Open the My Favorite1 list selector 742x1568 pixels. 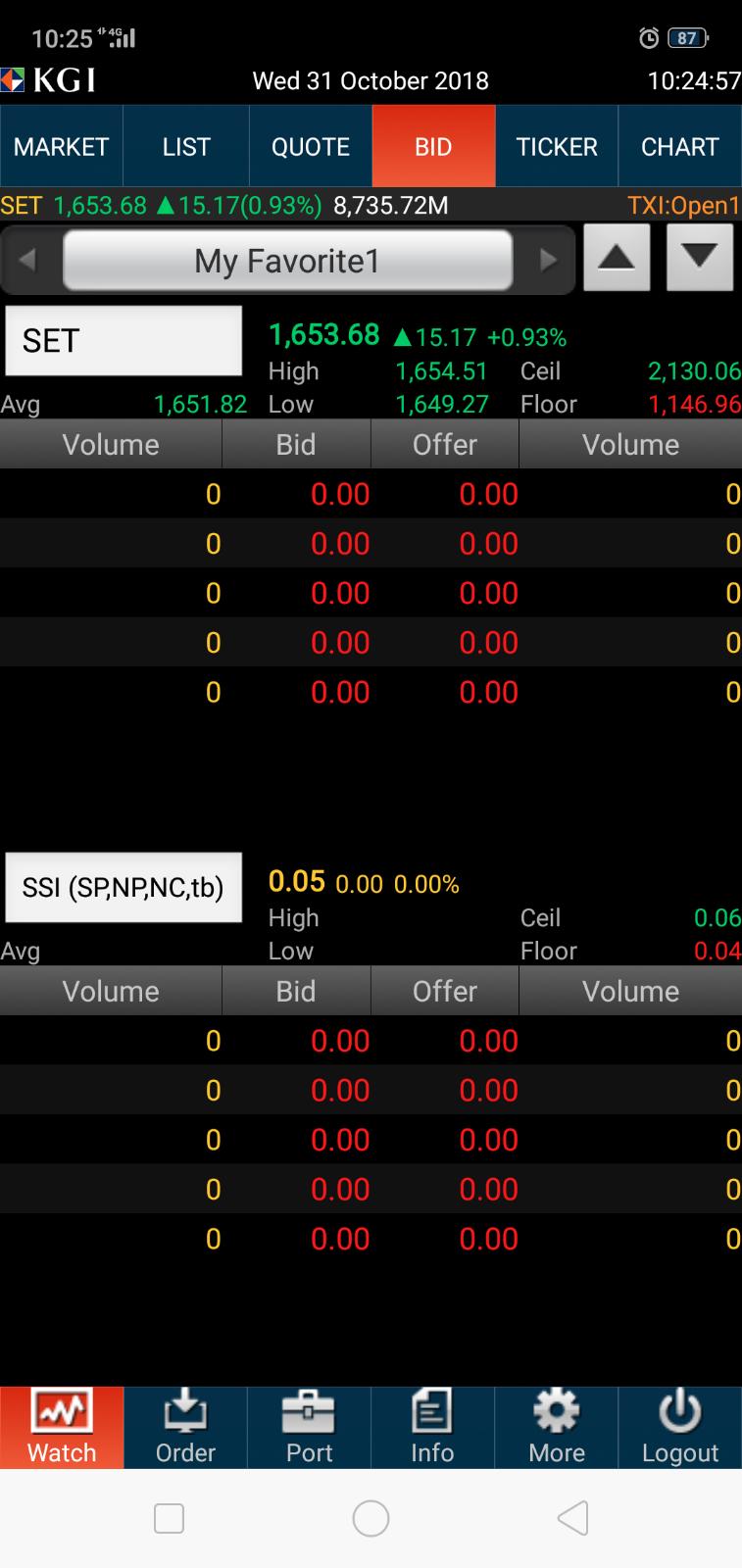(x=287, y=261)
